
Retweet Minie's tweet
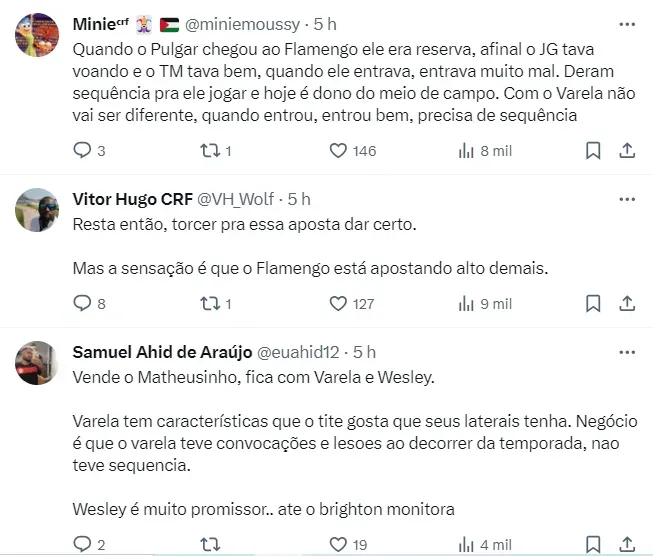(x=210, y=151)
